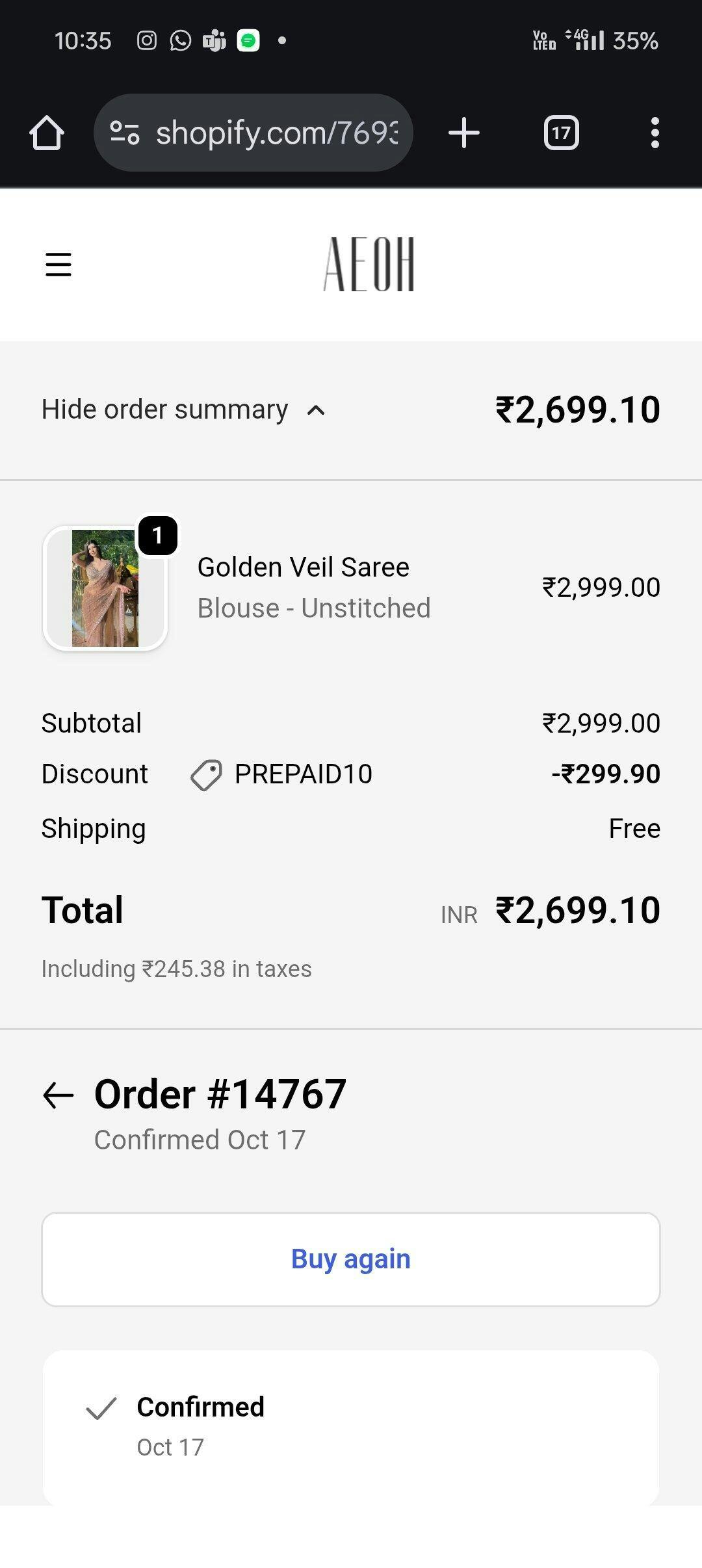Collapse the order summary
The image size is (702, 1568).
coord(183,410)
